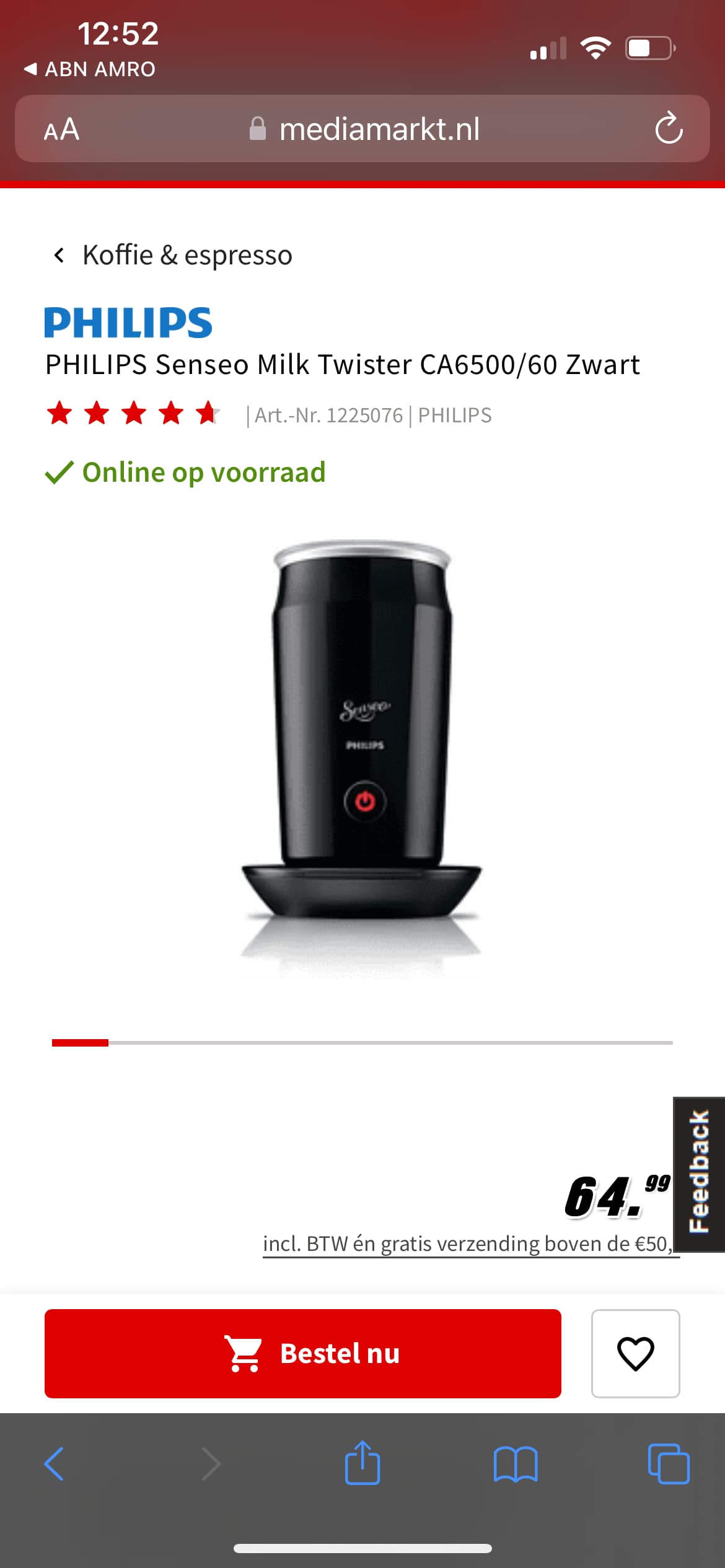Reload the mediamarkt.nl page
Viewport: 725px width, 1568px height.
coord(669,129)
